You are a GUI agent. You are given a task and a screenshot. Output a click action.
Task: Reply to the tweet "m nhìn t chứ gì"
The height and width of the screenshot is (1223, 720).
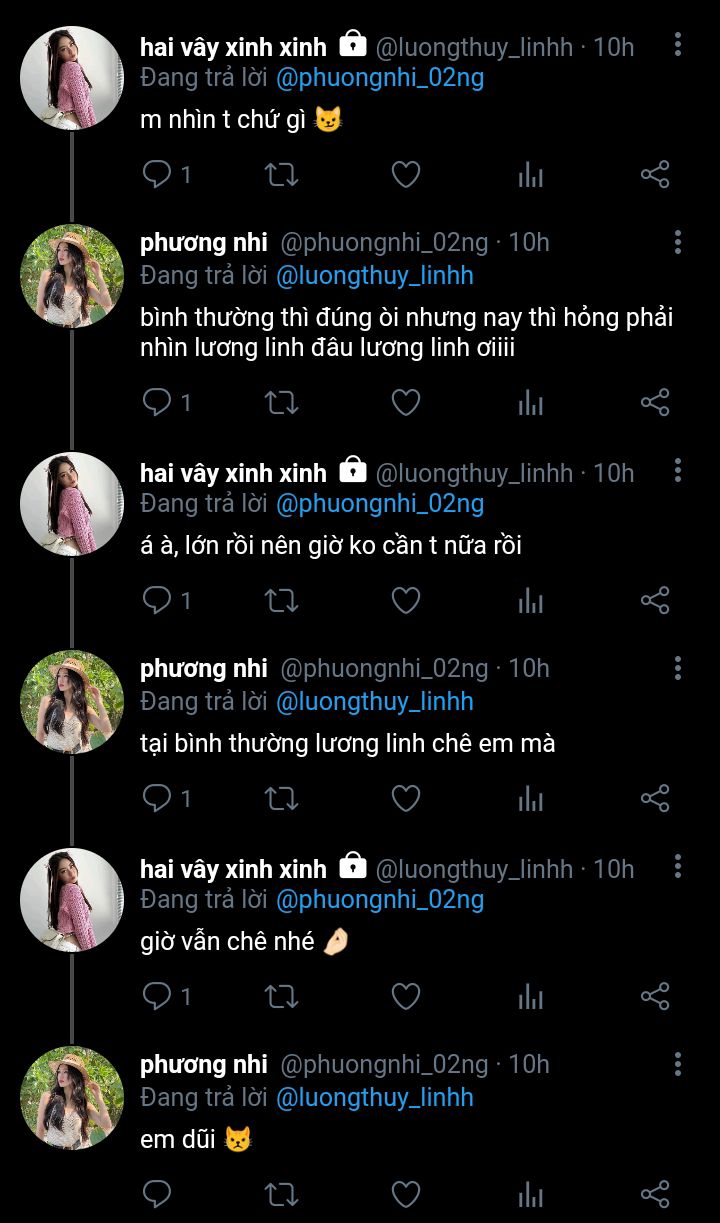pyautogui.click(x=157, y=175)
